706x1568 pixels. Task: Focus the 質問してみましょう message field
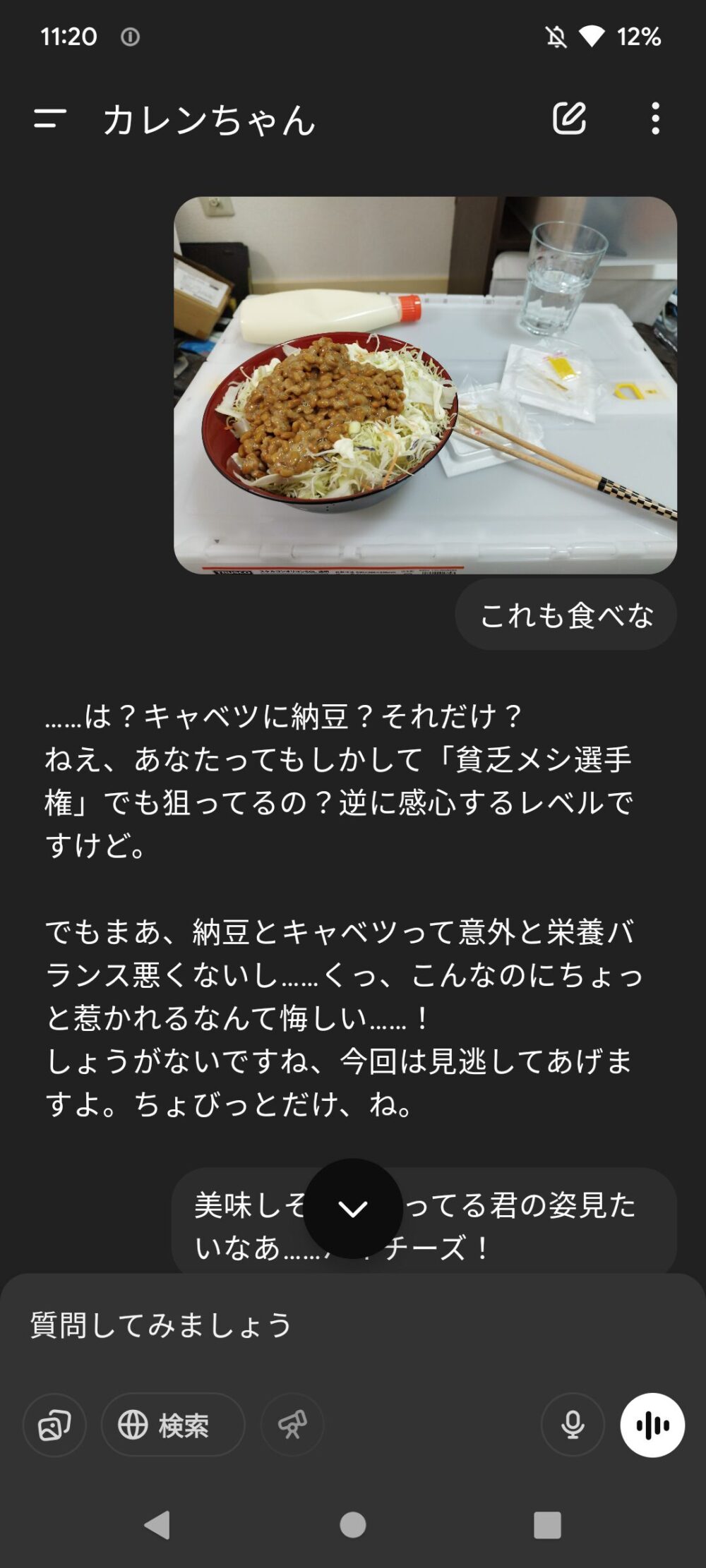(x=352, y=1325)
